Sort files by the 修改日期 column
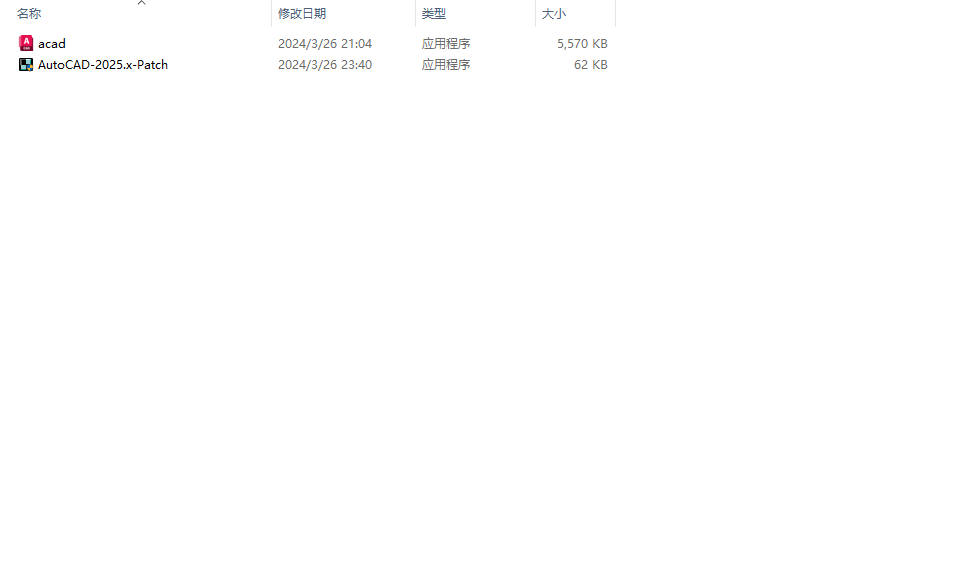This screenshot has height=583, width=963. click(302, 14)
